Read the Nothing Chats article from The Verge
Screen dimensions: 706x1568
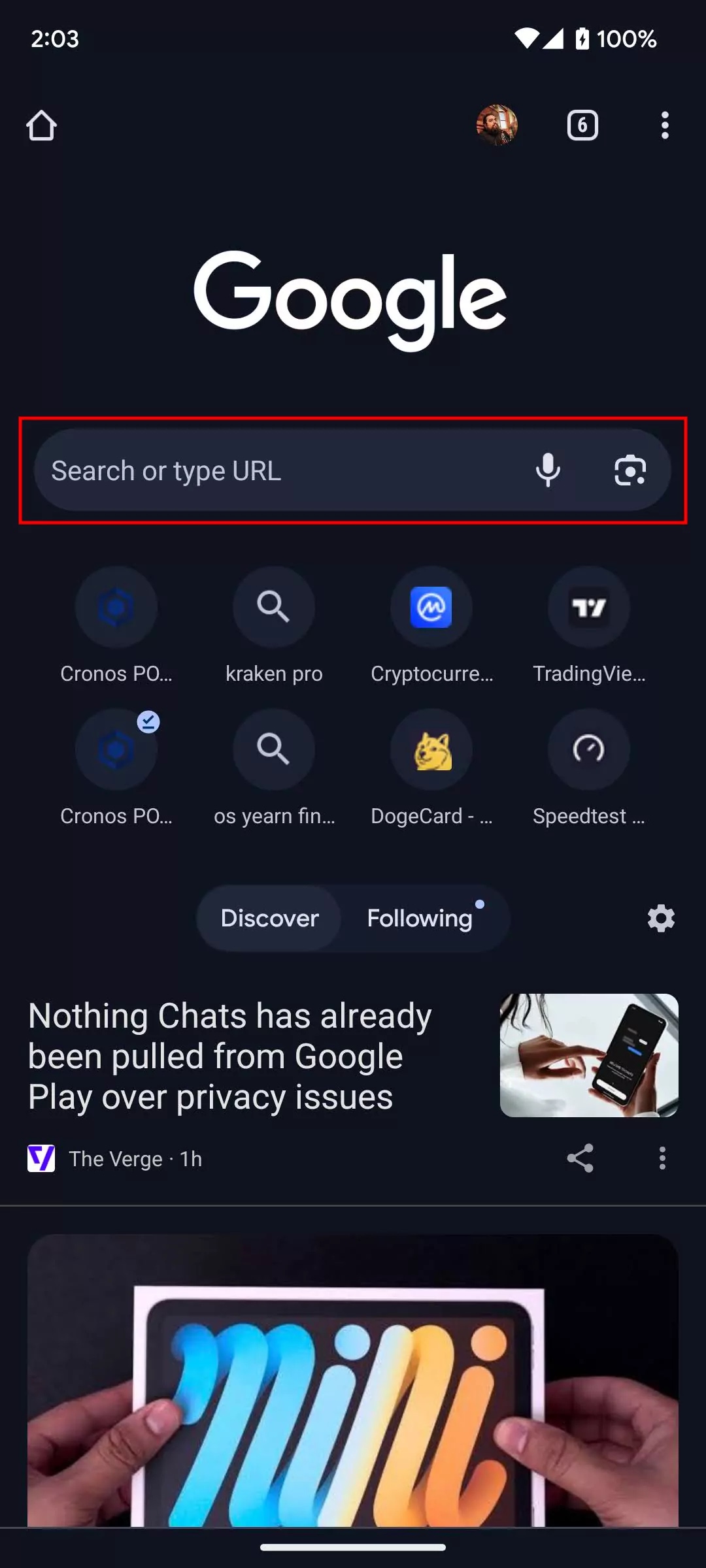(x=230, y=1056)
